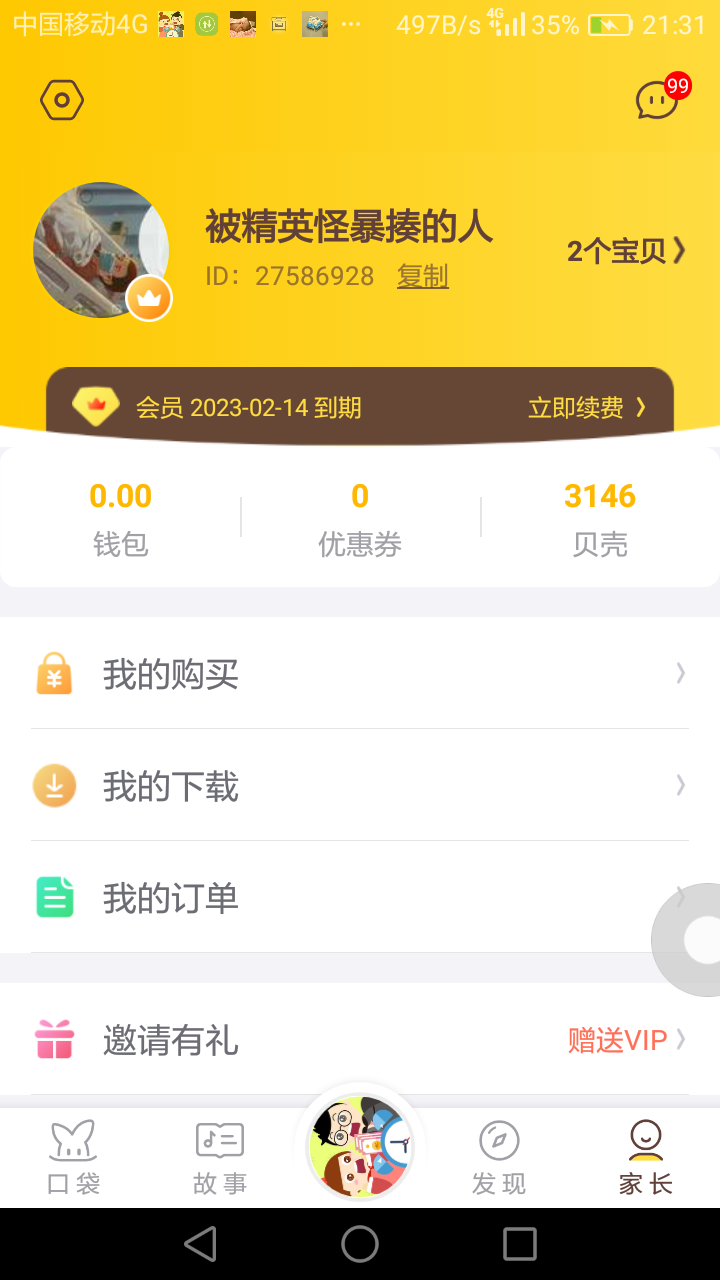Open 钱包 wallet balance
Viewport: 720px width, 1280px height.
click(120, 518)
